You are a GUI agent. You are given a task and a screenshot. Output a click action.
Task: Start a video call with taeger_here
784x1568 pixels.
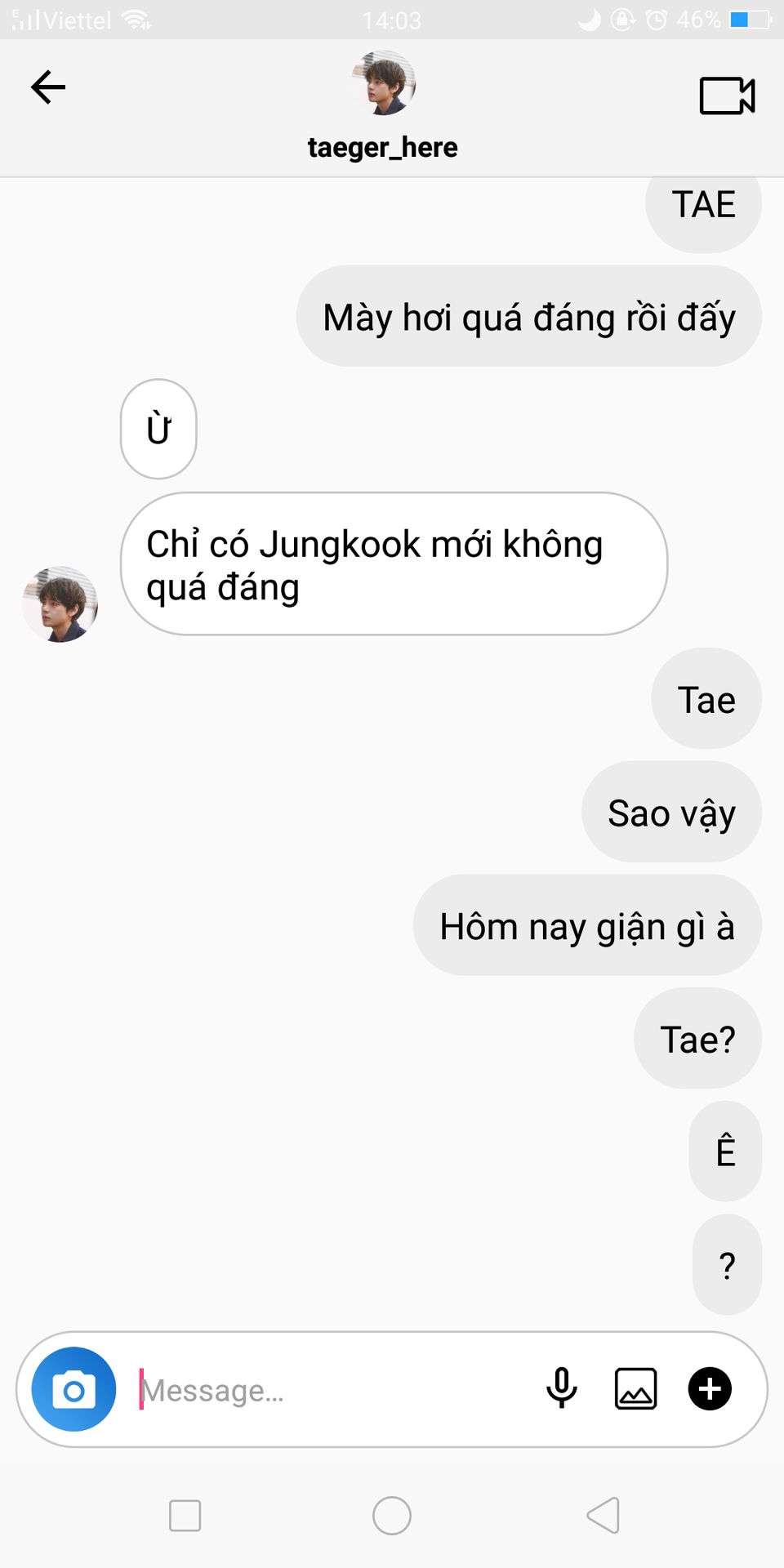pos(727,96)
